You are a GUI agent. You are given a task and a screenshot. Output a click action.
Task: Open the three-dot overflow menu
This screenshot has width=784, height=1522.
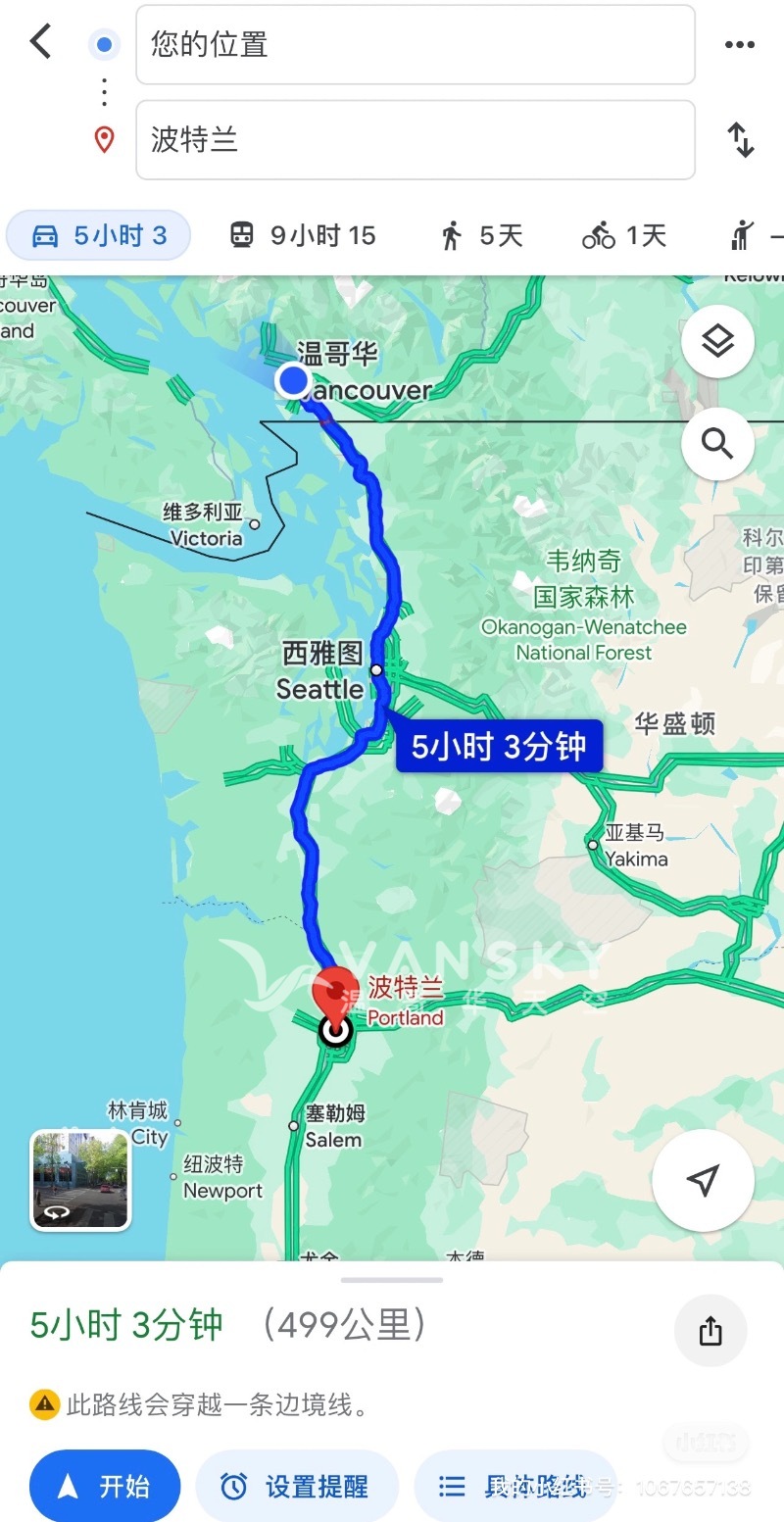(x=739, y=45)
